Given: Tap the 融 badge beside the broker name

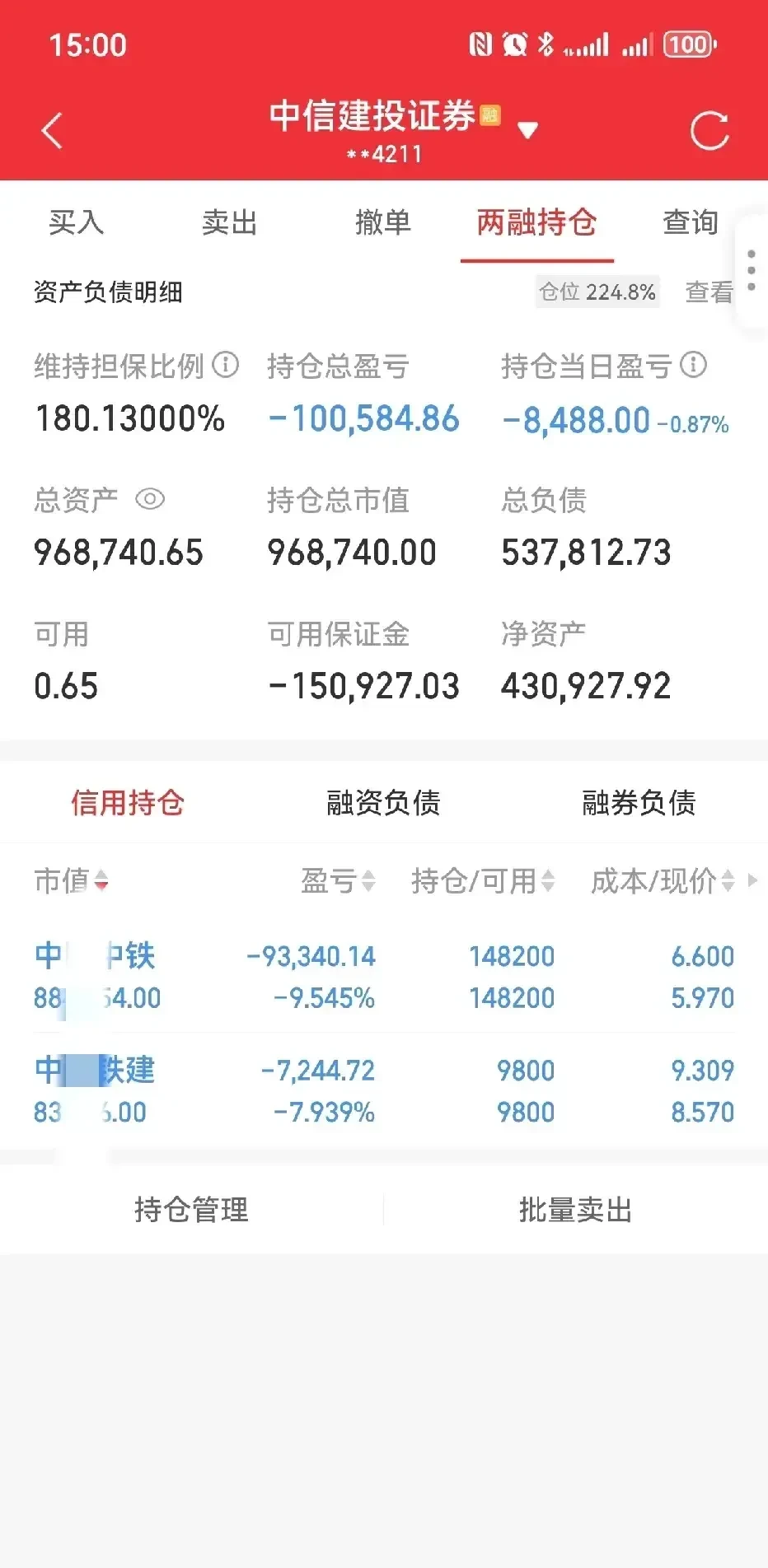Looking at the screenshot, I should [x=490, y=115].
